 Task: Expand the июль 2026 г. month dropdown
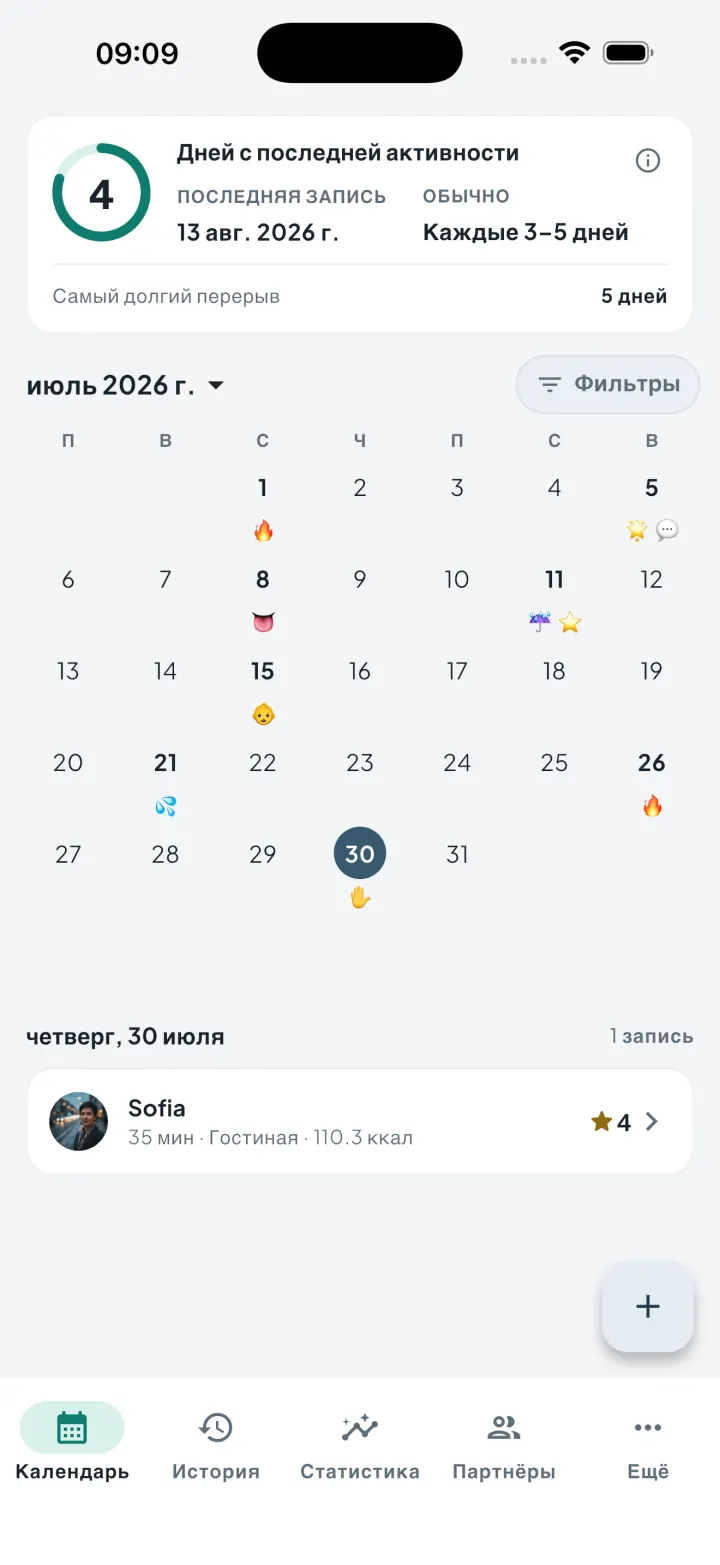pos(126,385)
